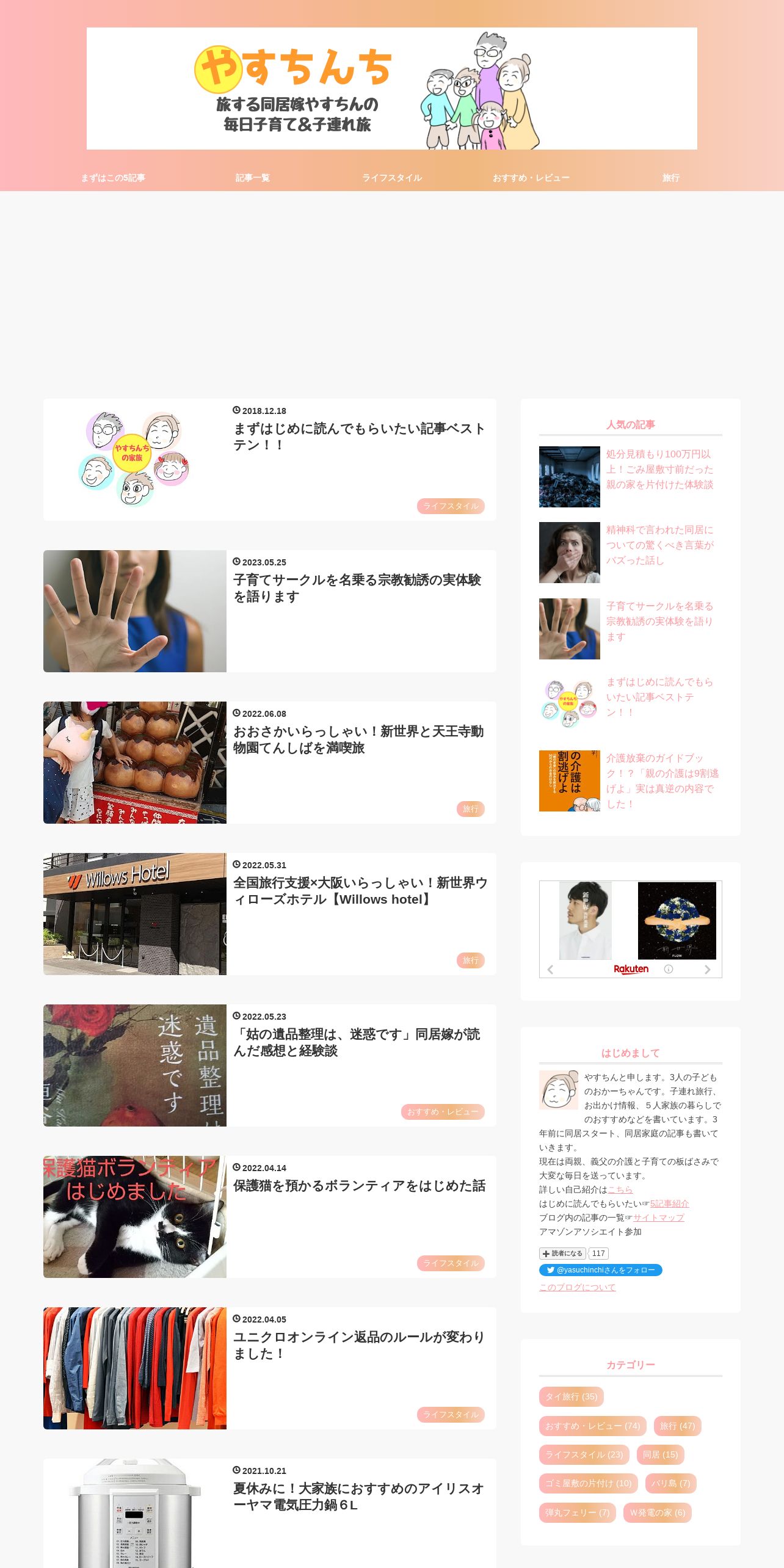The width and height of the screenshot is (784, 1568).
Task: Select 旅行 in the header menu
Action: pos(671,178)
